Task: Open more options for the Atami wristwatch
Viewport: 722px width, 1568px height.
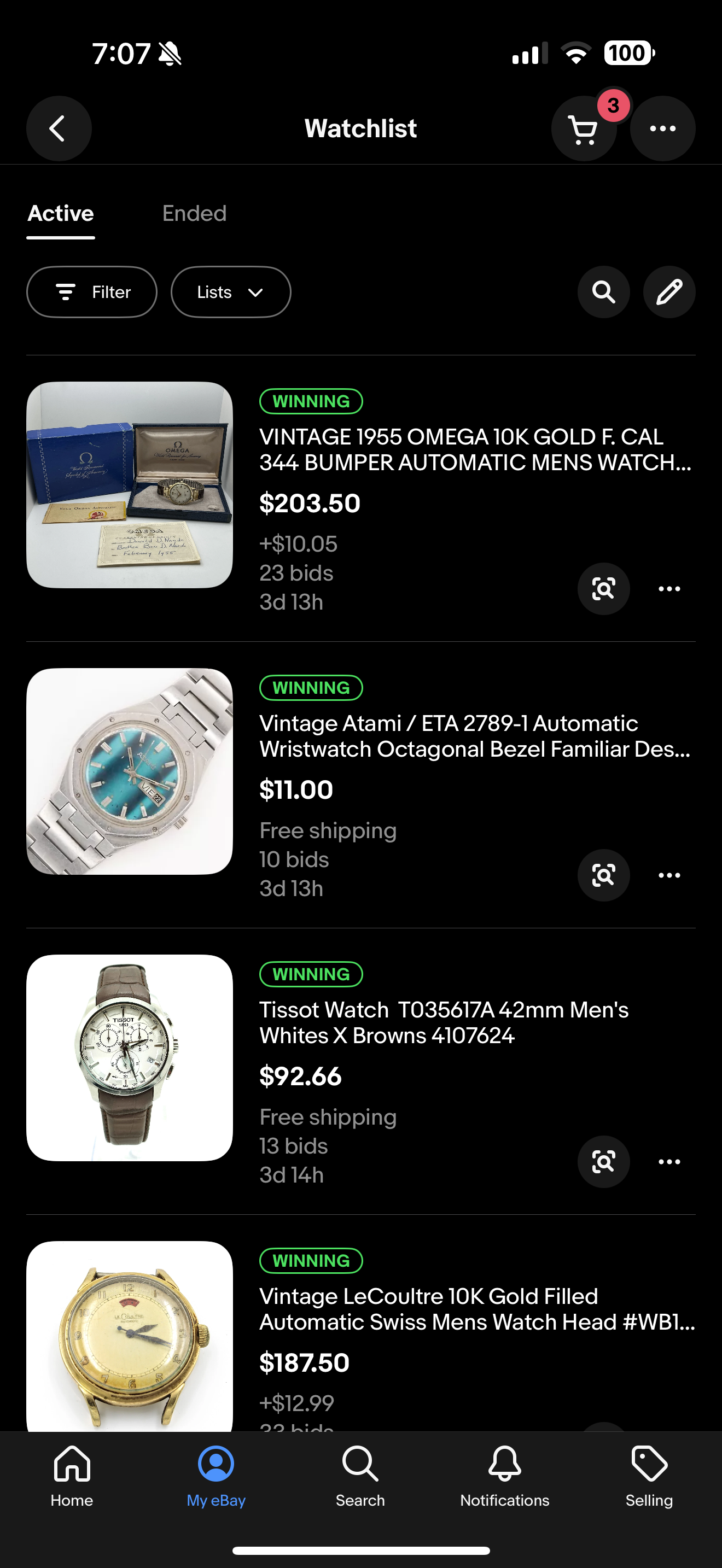Action: (669, 875)
